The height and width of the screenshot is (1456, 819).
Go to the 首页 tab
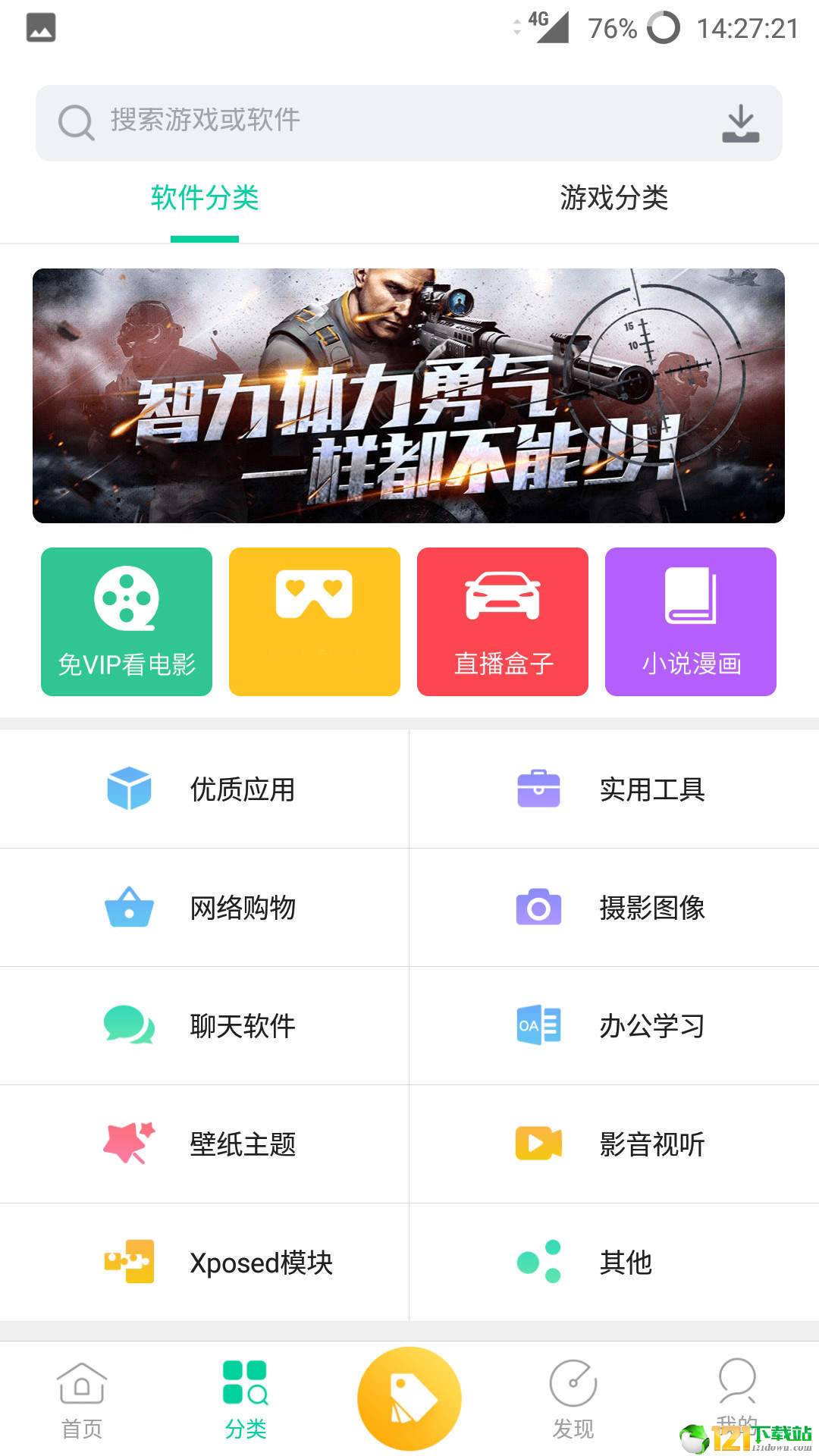(x=82, y=1400)
